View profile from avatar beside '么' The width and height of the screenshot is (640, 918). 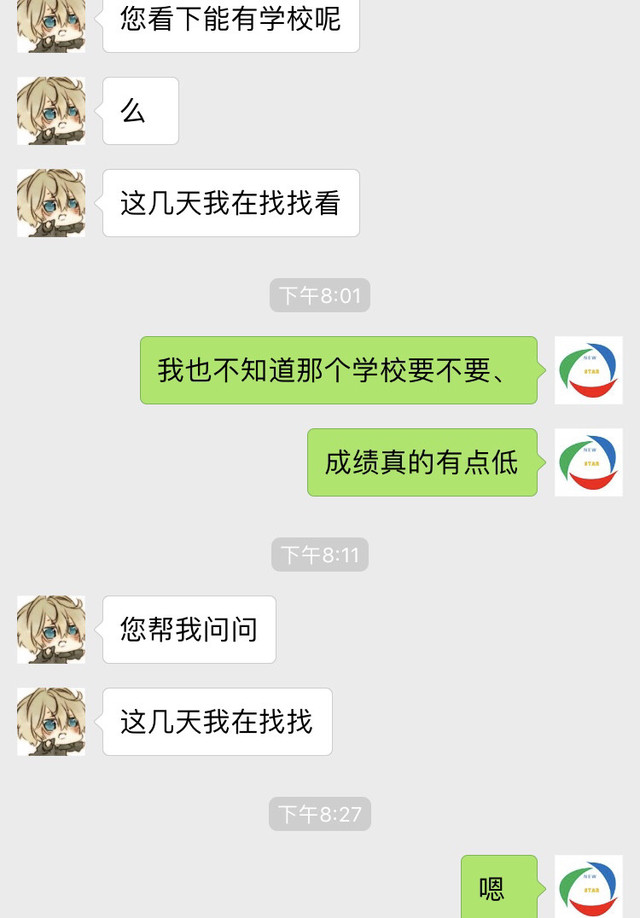tap(51, 111)
